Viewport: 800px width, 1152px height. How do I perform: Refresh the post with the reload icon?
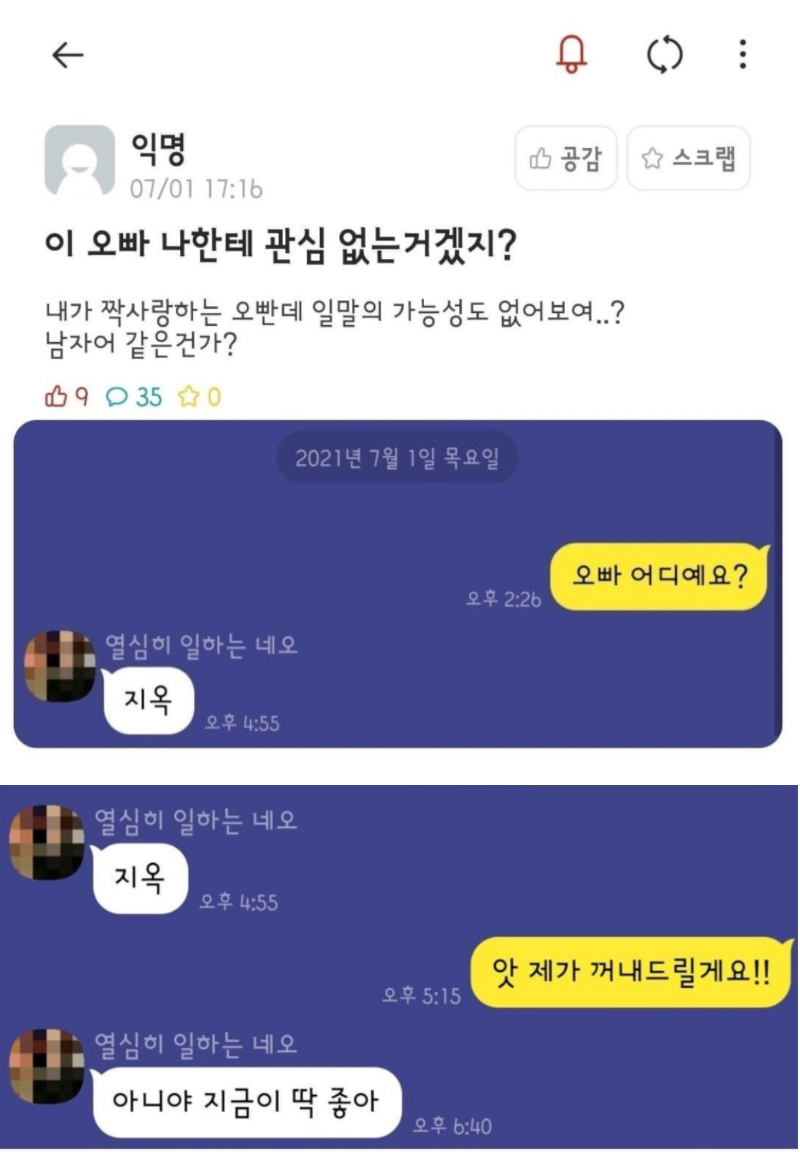[665, 54]
